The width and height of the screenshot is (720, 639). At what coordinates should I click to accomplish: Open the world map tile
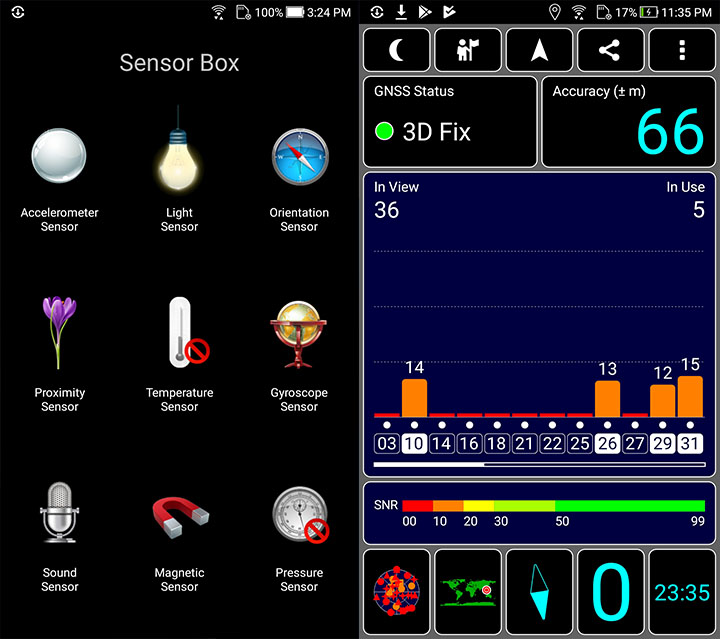coord(468,591)
